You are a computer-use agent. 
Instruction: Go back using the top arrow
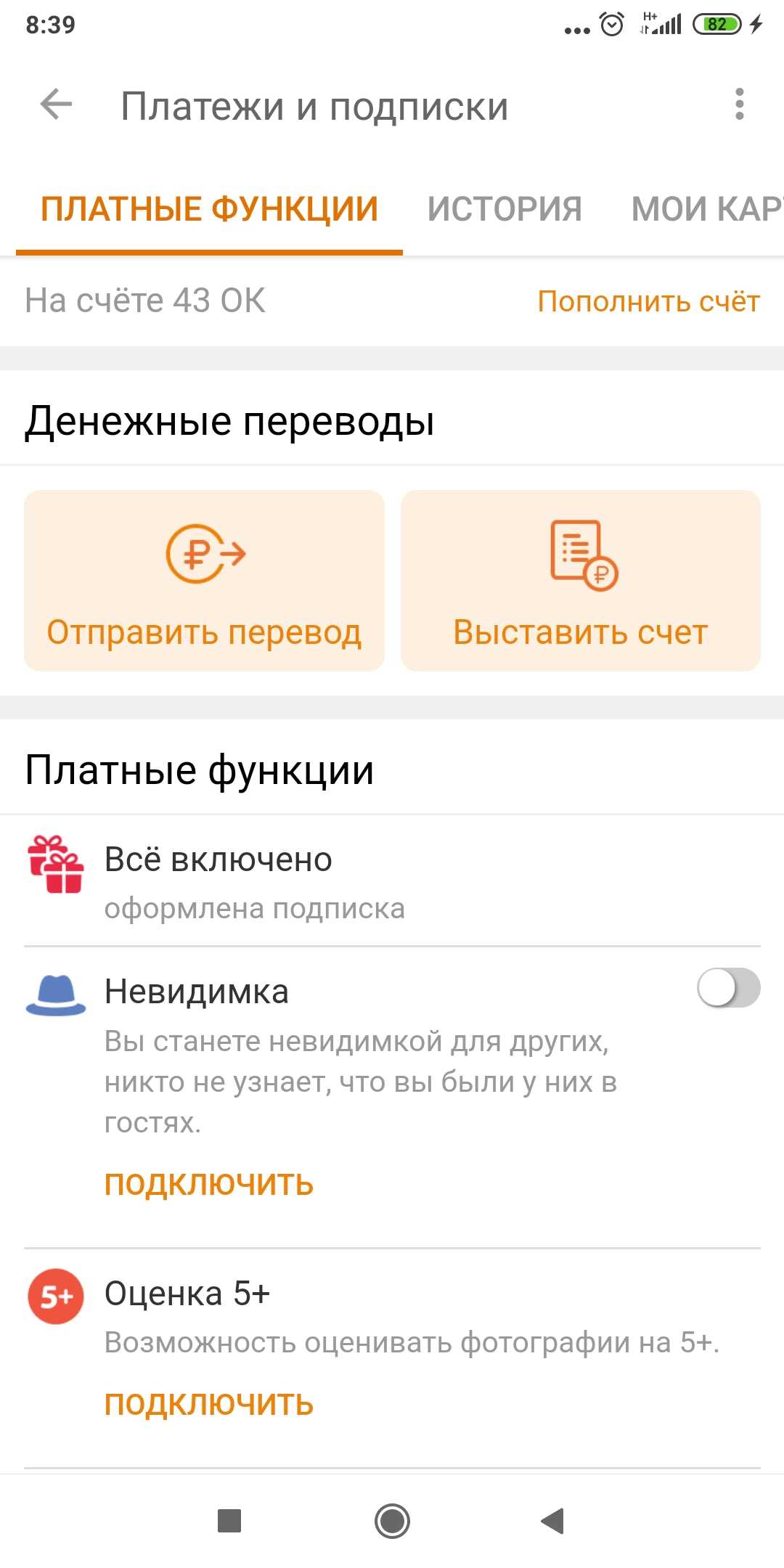[x=56, y=105]
